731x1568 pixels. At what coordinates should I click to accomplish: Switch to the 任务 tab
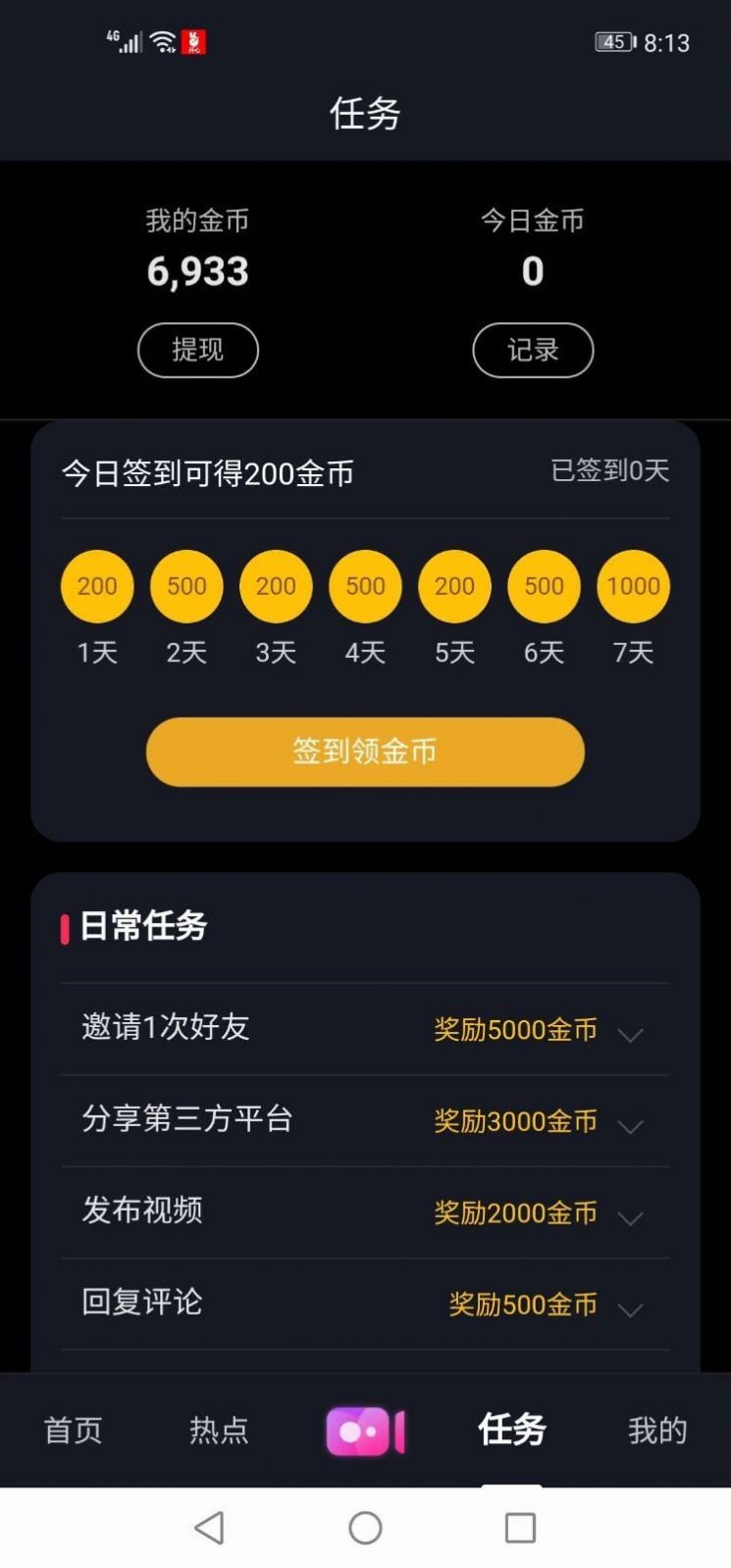509,1433
